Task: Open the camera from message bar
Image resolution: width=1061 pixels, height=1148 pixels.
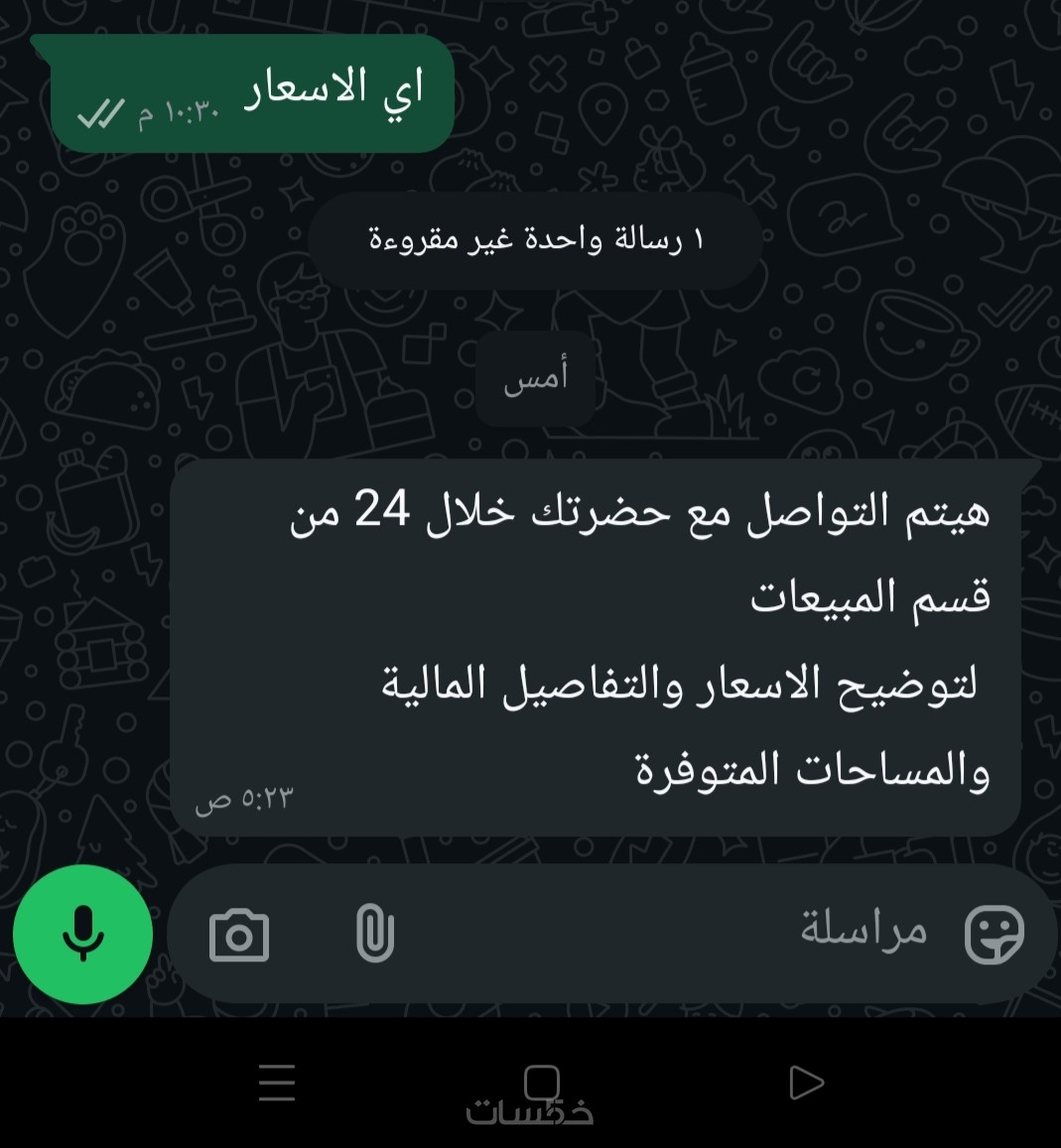Action: (x=239, y=935)
